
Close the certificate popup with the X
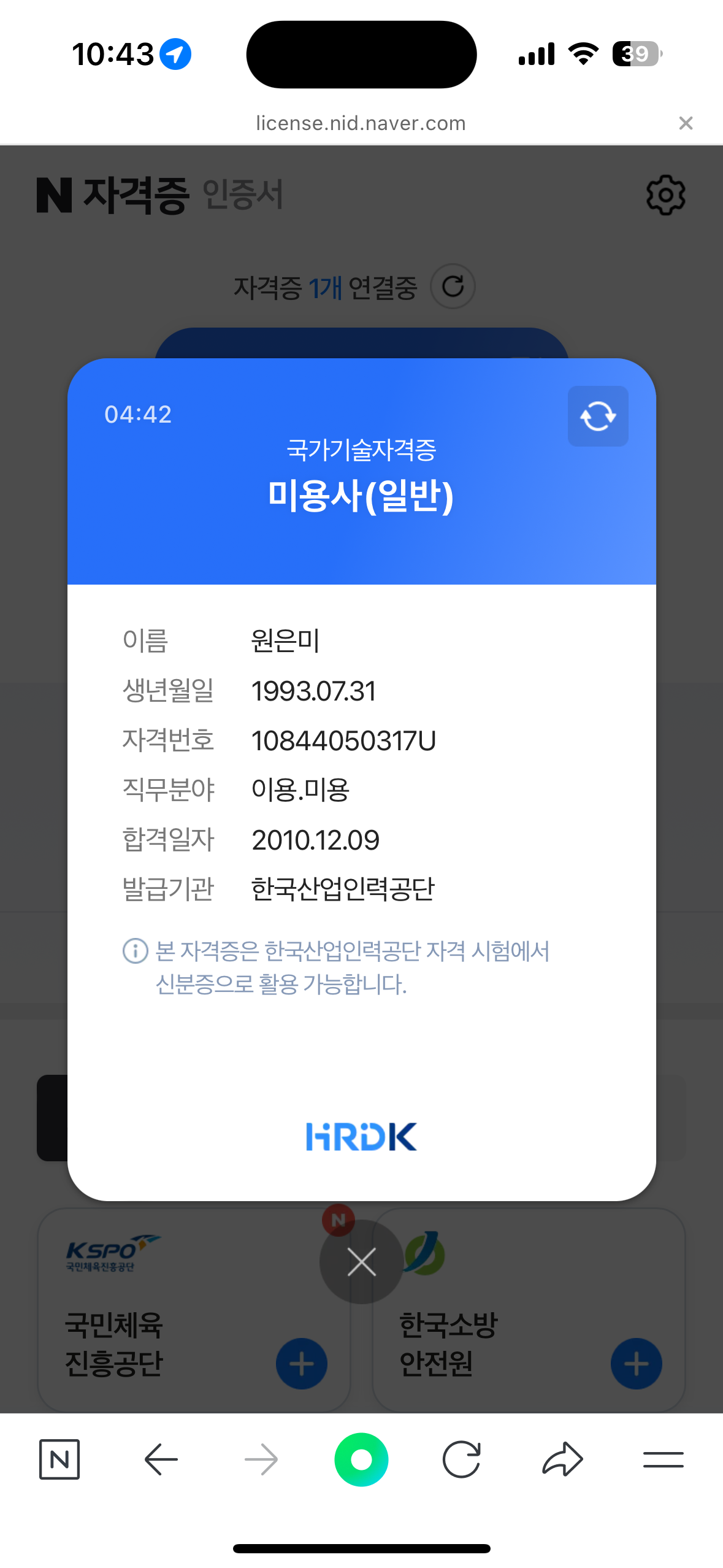[361, 1262]
